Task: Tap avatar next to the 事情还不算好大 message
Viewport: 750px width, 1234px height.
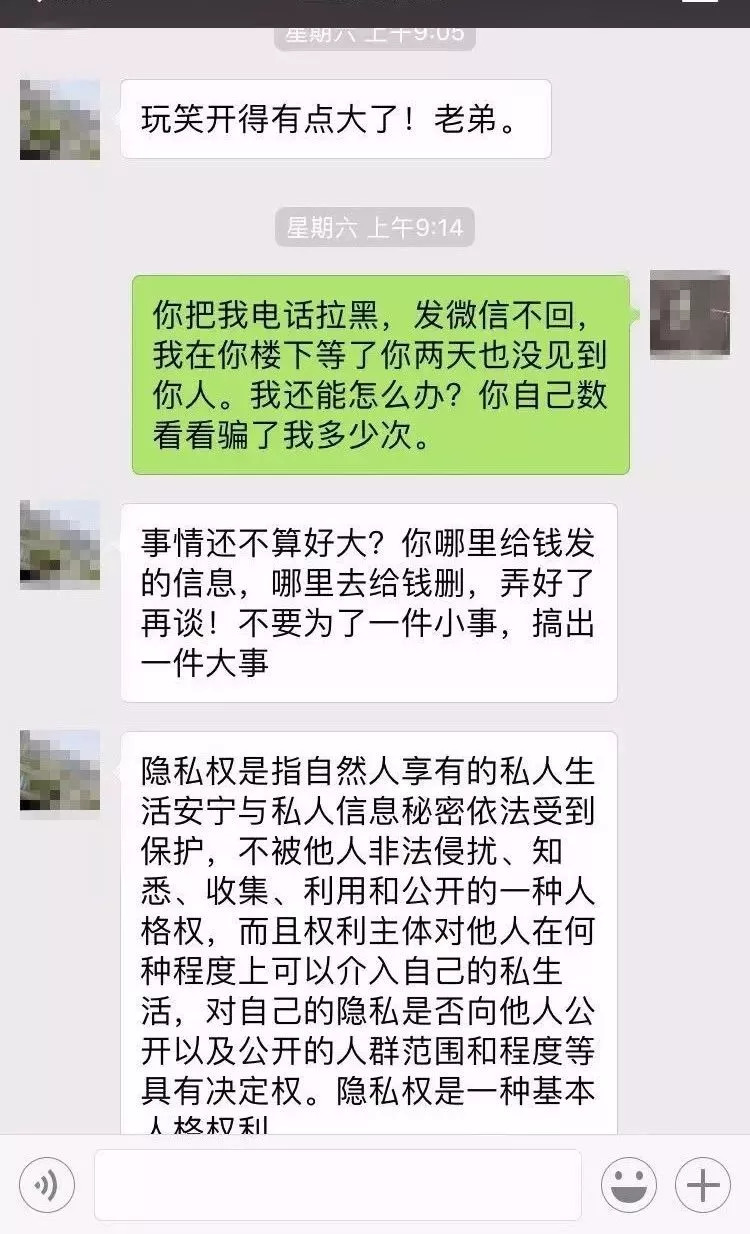Action: coord(59,545)
